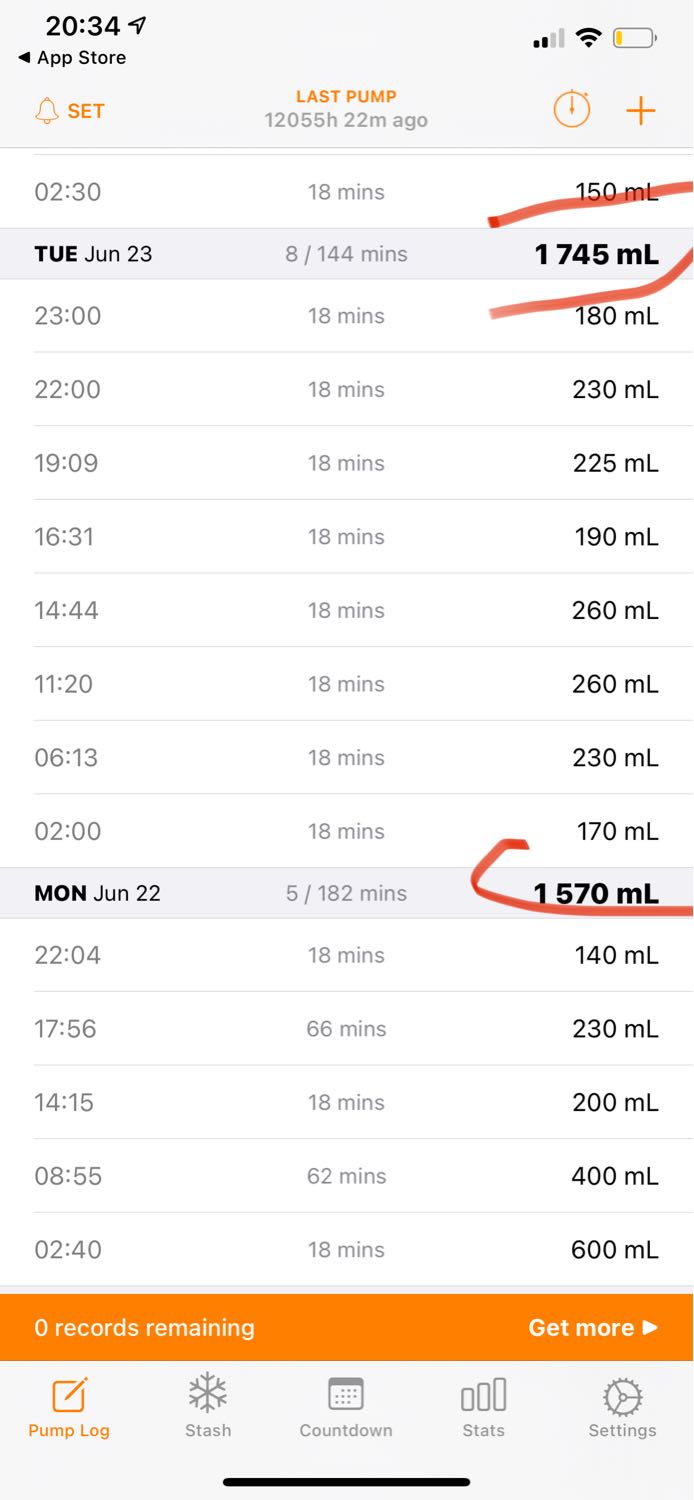Switch to the Stats tab
The image size is (694, 1500).
(483, 1406)
